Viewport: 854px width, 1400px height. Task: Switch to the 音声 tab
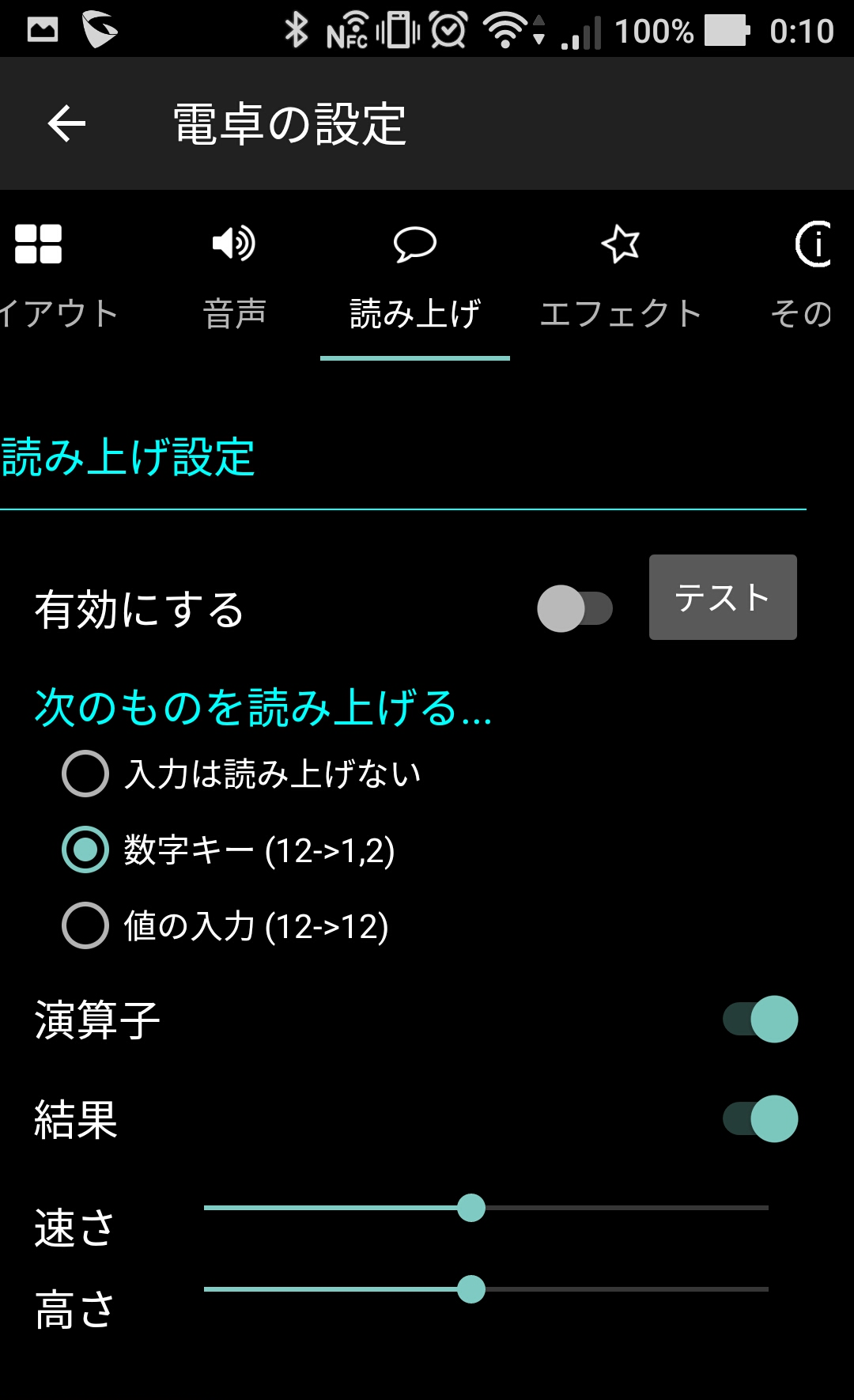(x=234, y=277)
